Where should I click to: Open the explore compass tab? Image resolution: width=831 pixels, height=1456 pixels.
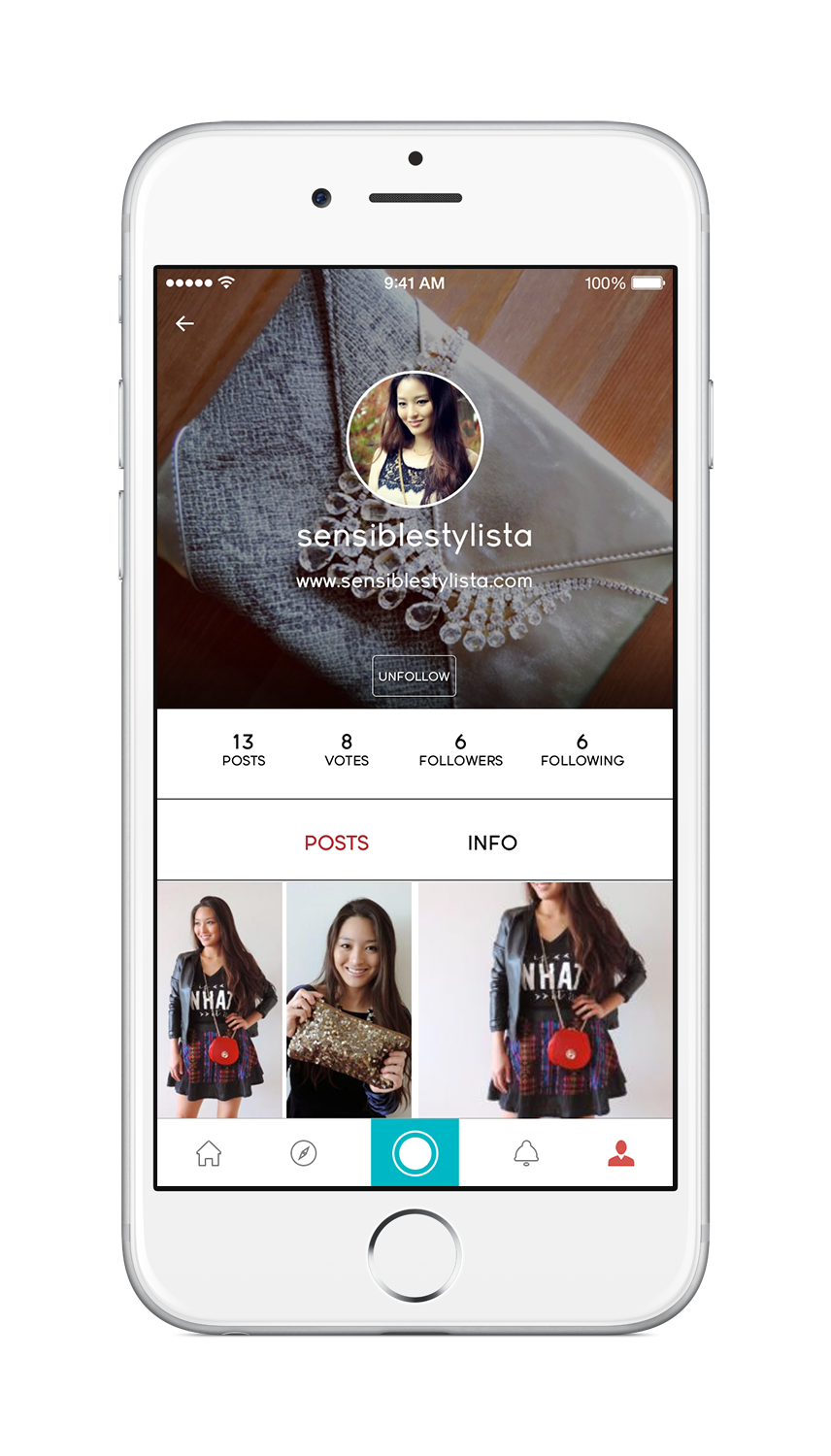tap(304, 1153)
